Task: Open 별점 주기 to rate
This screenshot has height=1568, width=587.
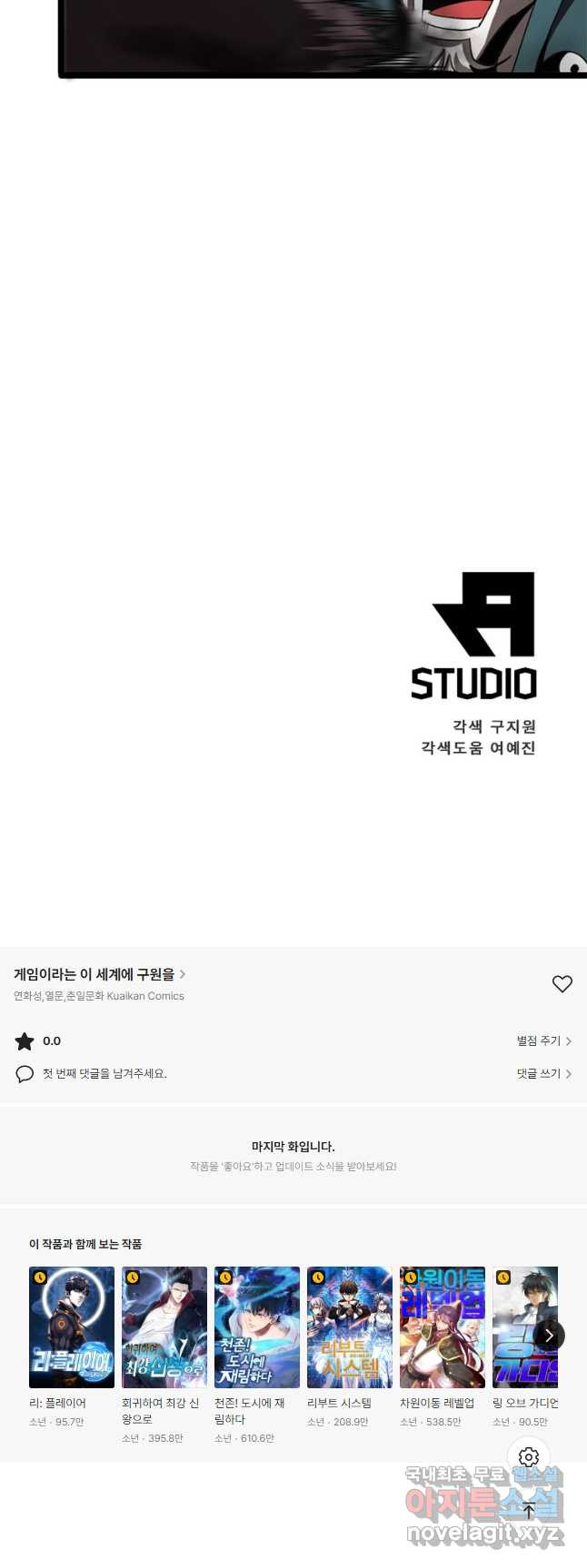Action: (x=543, y=1040)
